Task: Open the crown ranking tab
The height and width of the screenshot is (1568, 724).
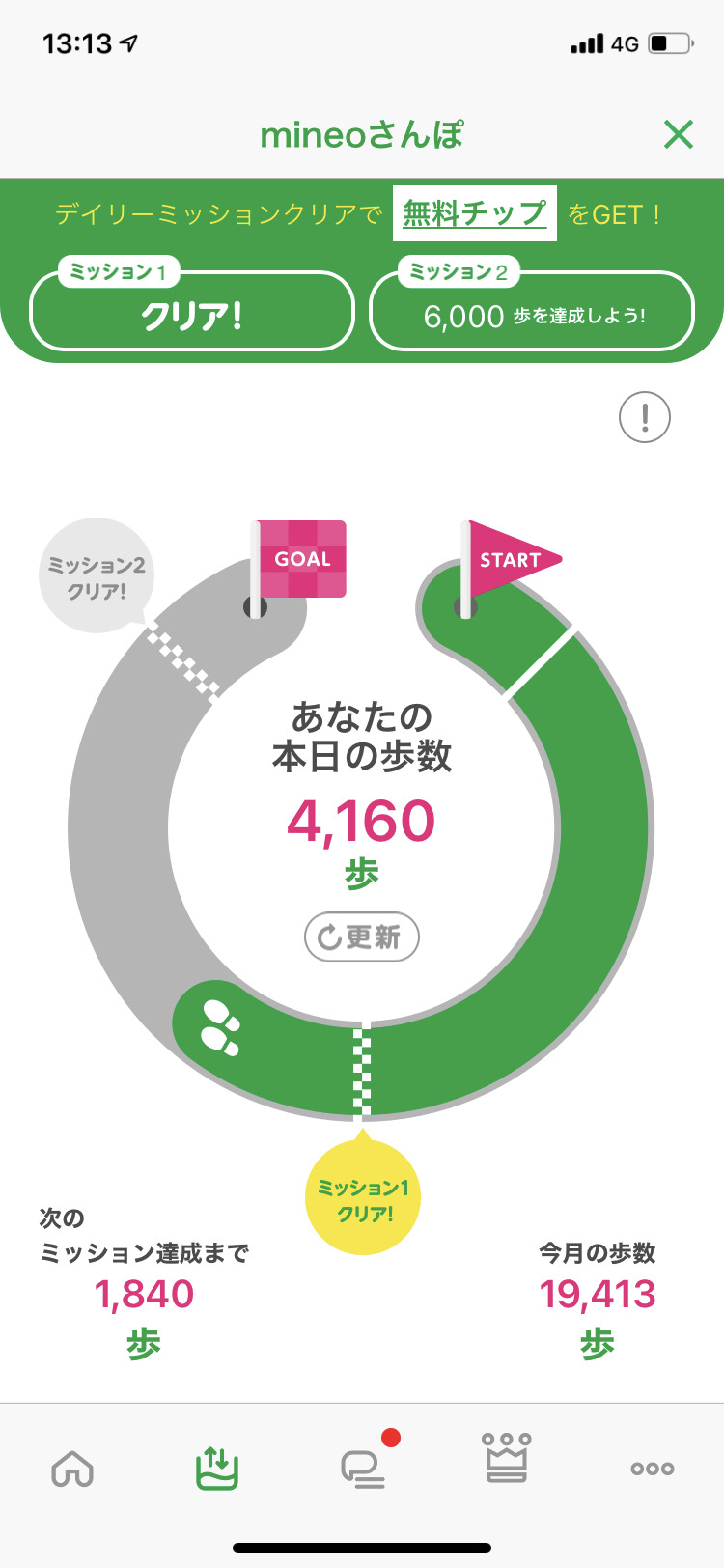Action: [507, 1458]
